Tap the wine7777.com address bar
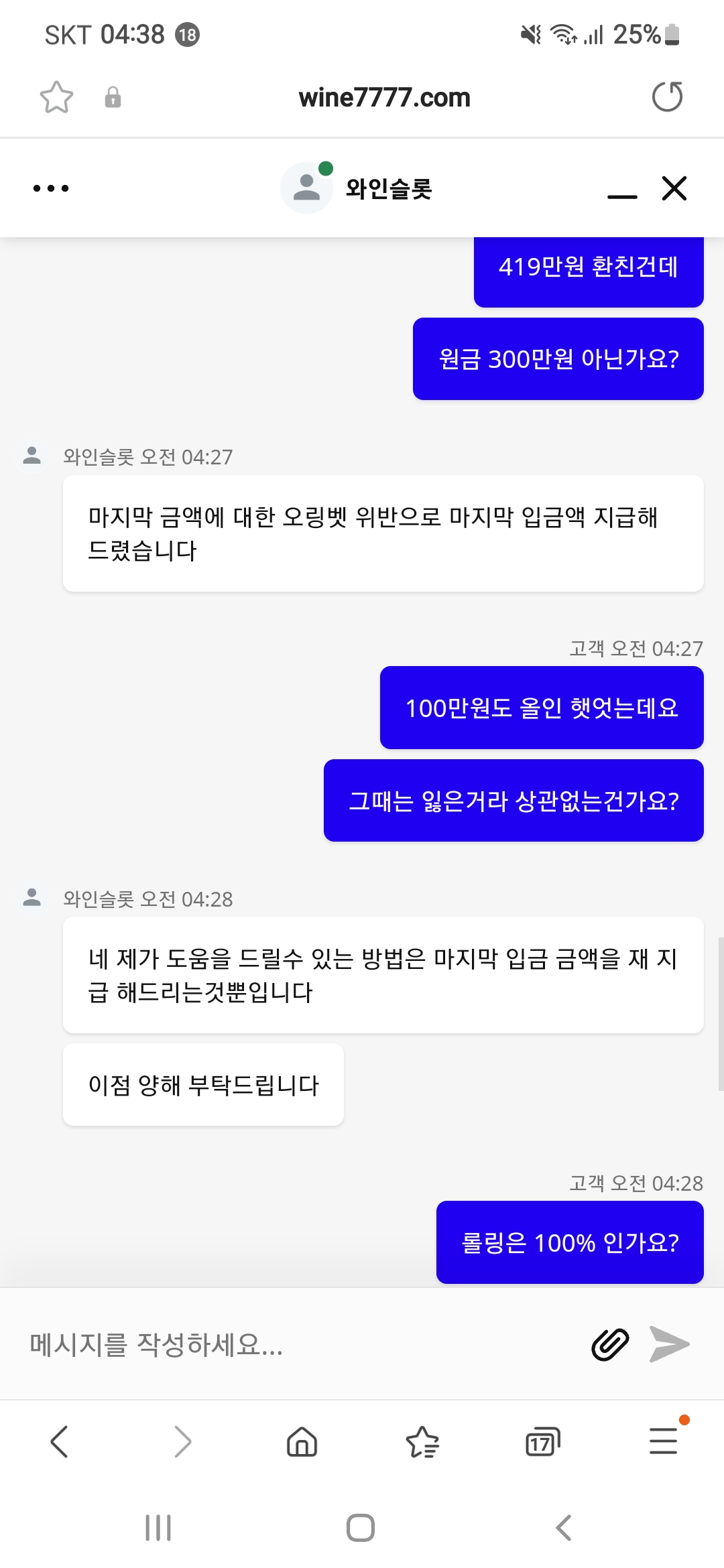 (384, 98)
